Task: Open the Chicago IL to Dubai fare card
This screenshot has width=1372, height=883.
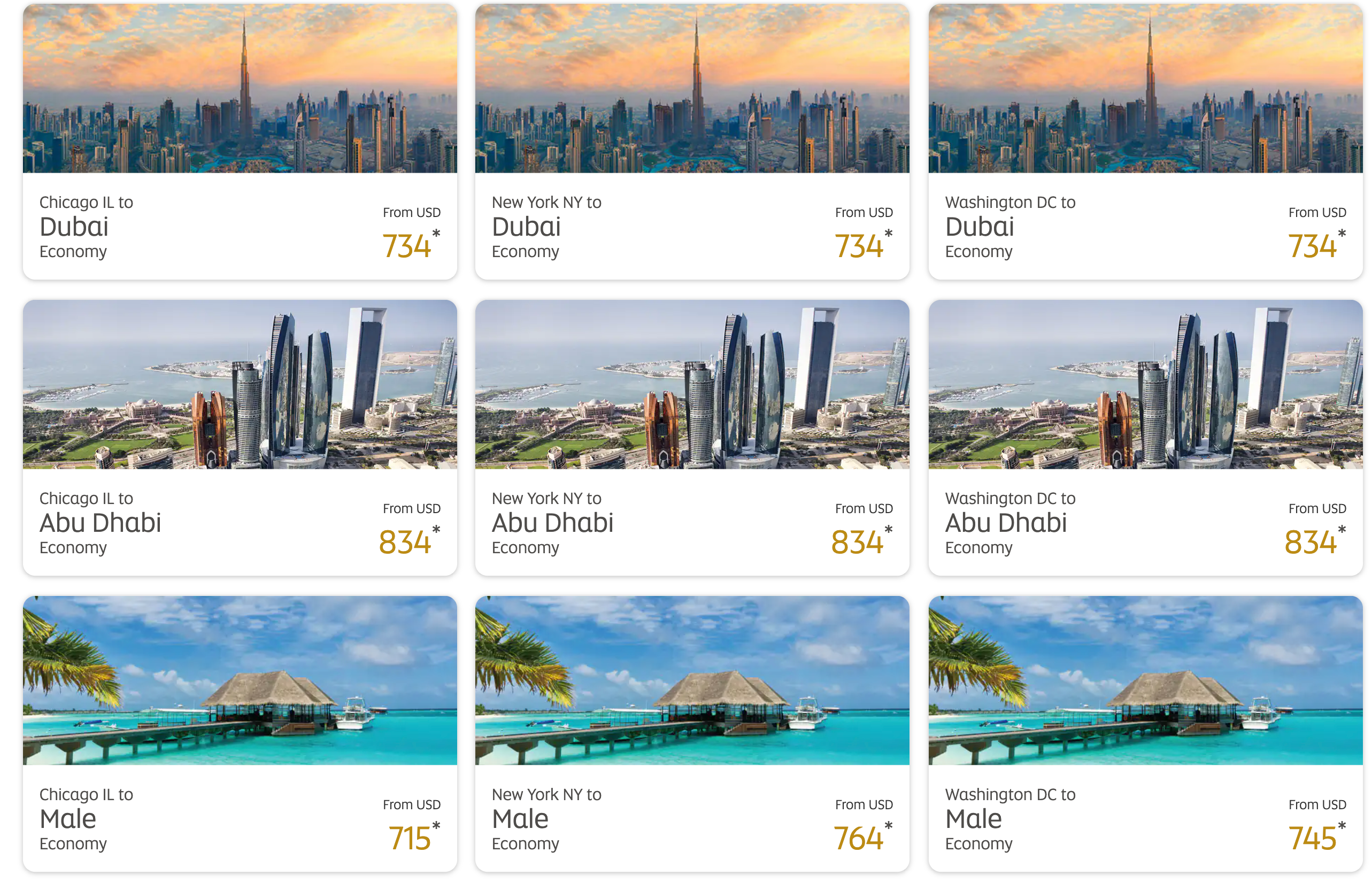Action: [x=240, y=142]
